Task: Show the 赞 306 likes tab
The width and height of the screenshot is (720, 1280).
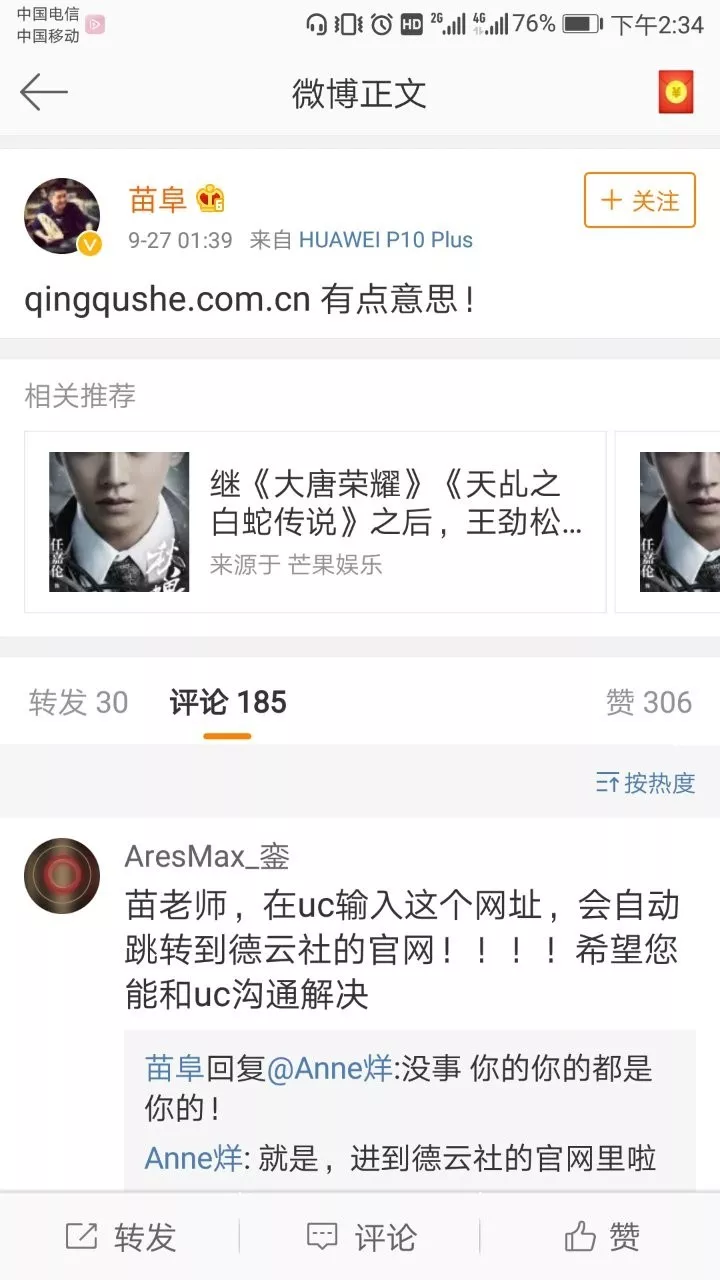Action: [648, 703]
